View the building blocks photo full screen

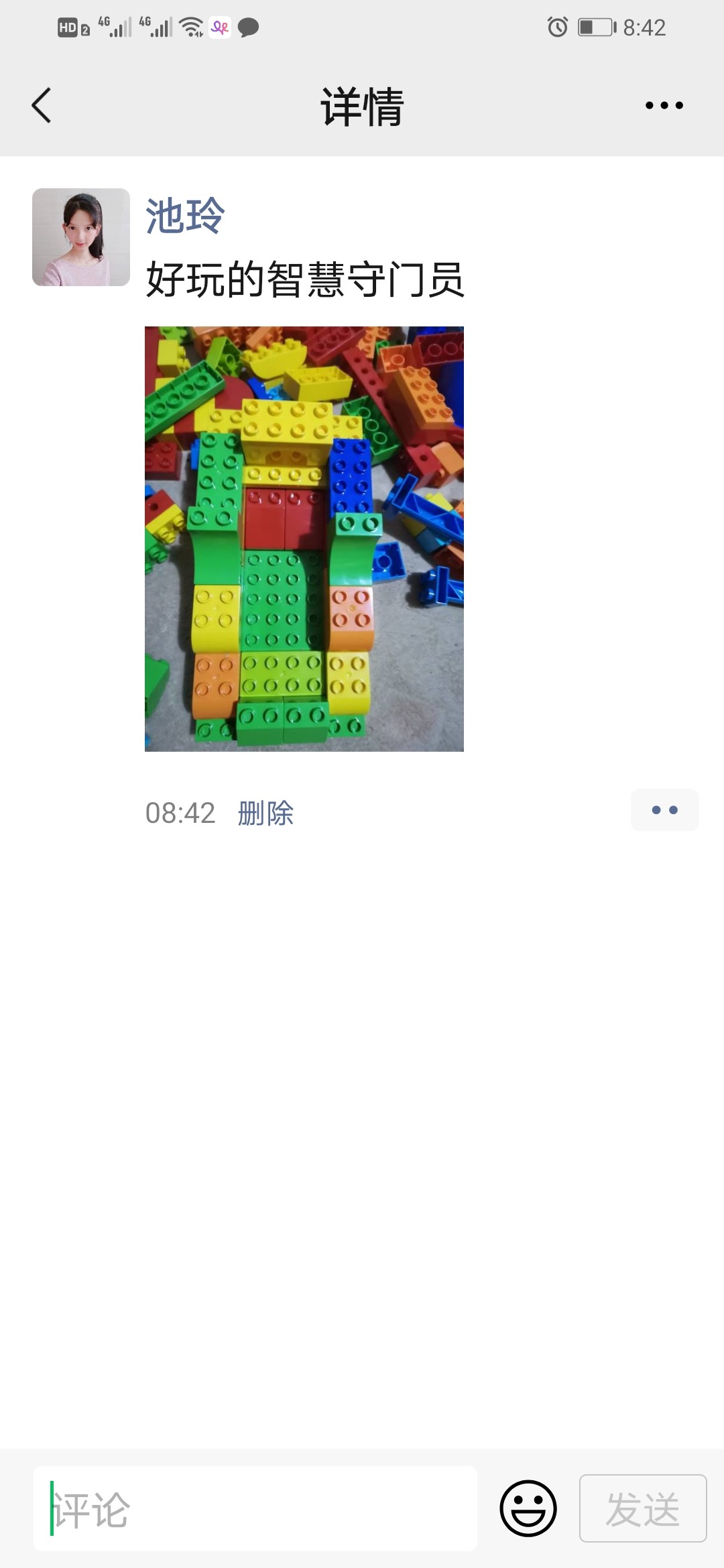point(304,539)
